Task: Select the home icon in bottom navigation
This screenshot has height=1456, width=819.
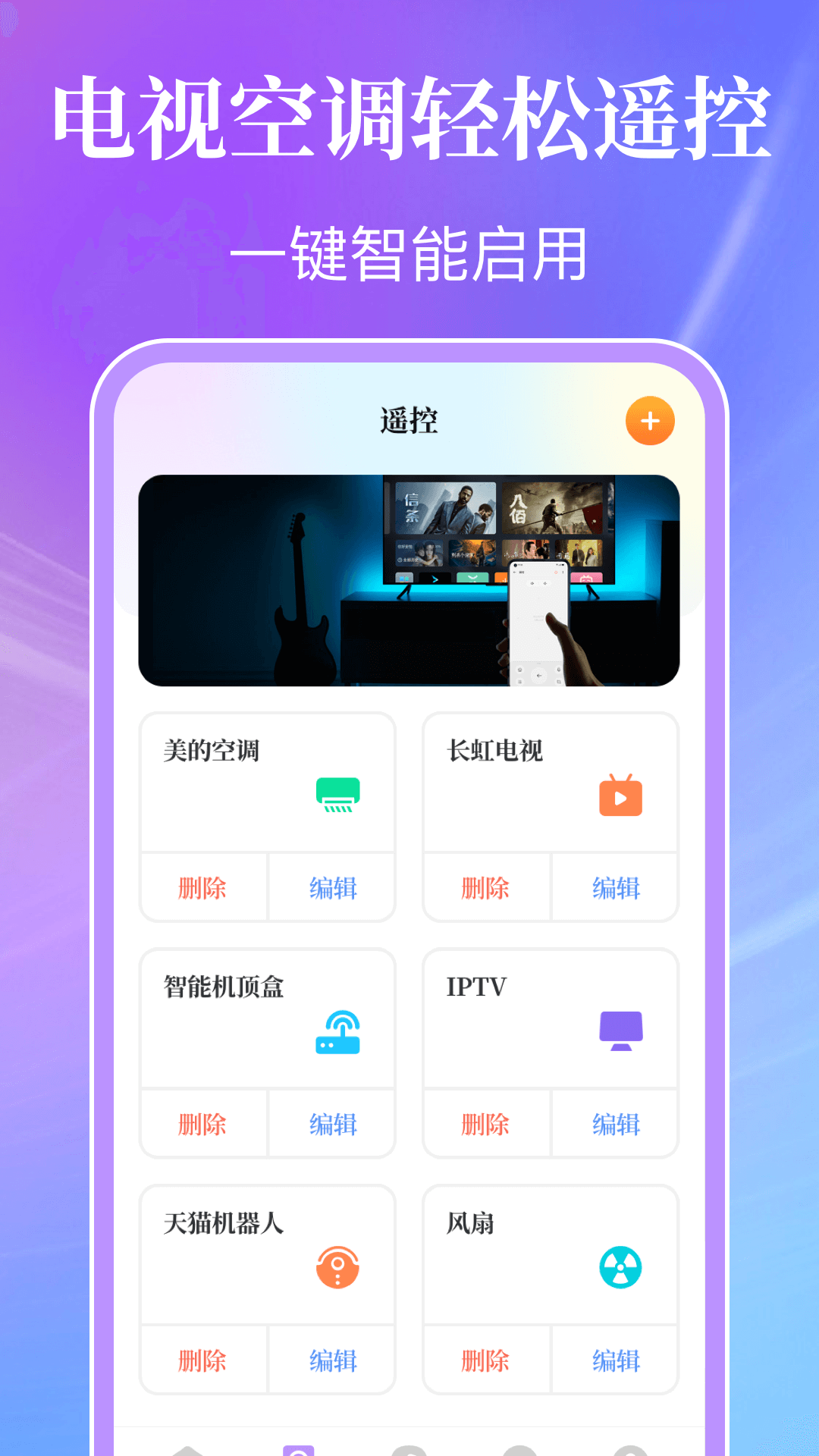Action: click(190, 1446)
